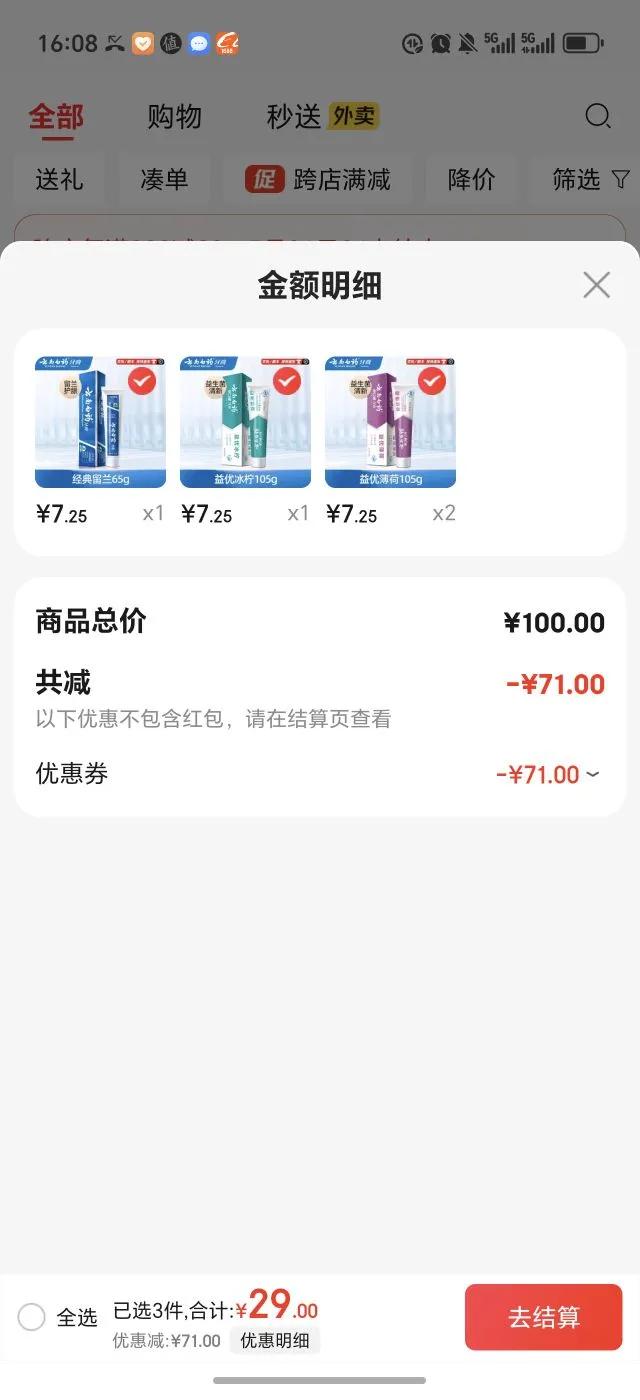Uncheck the 益优冰柠105g toothpaste item
This screenshot has width=640, height=1400.
pyautogui.click(x=287, y=381)
